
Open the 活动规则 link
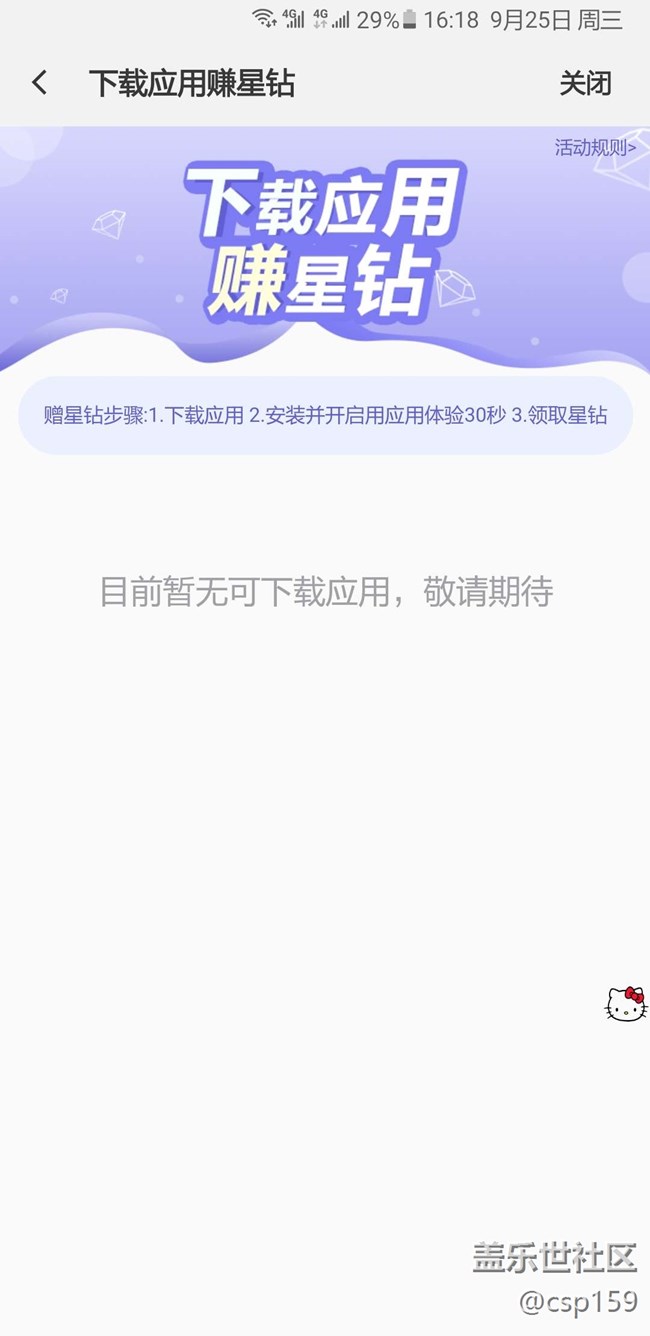tap(595, 148)
